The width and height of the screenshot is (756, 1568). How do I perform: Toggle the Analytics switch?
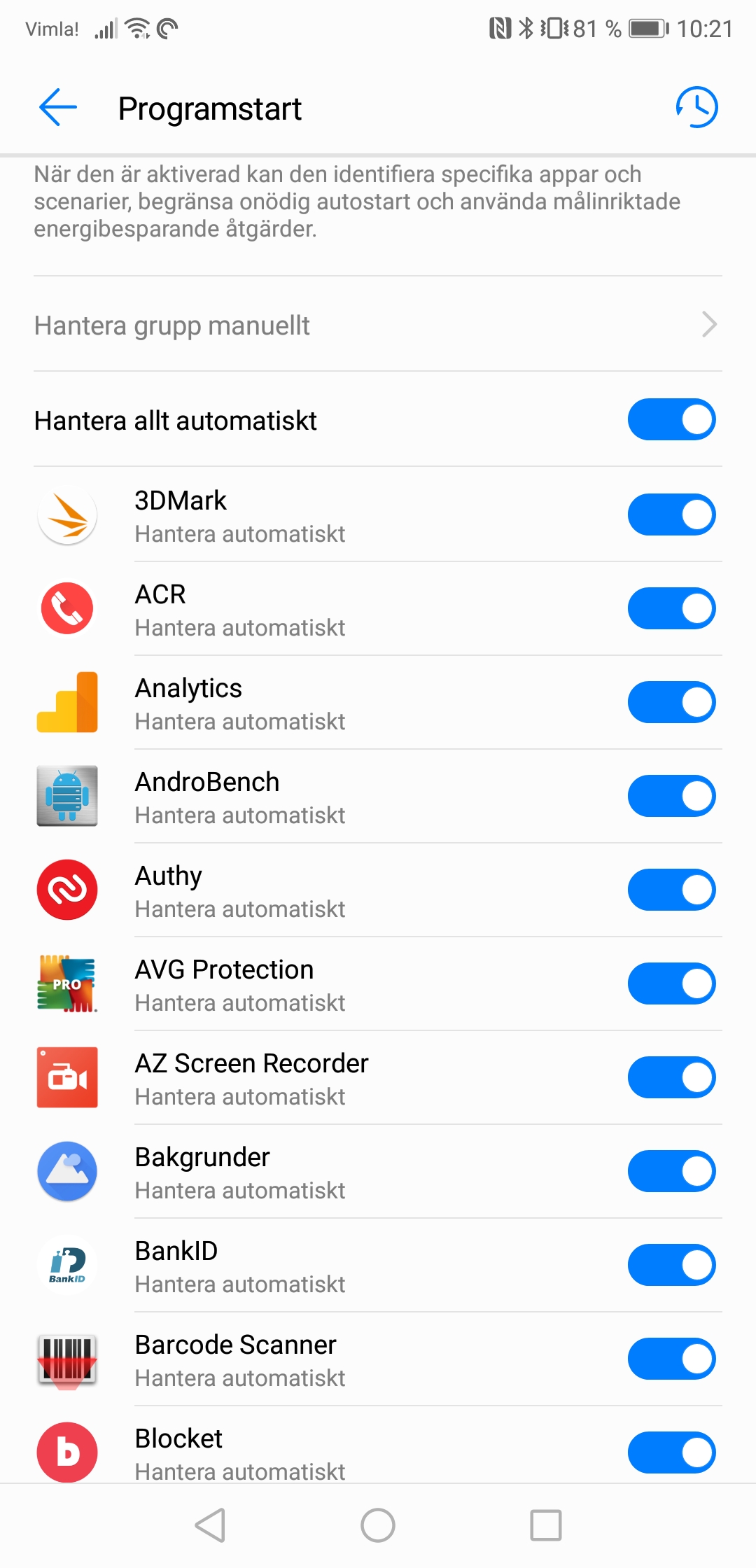click(x=671, y=703)
